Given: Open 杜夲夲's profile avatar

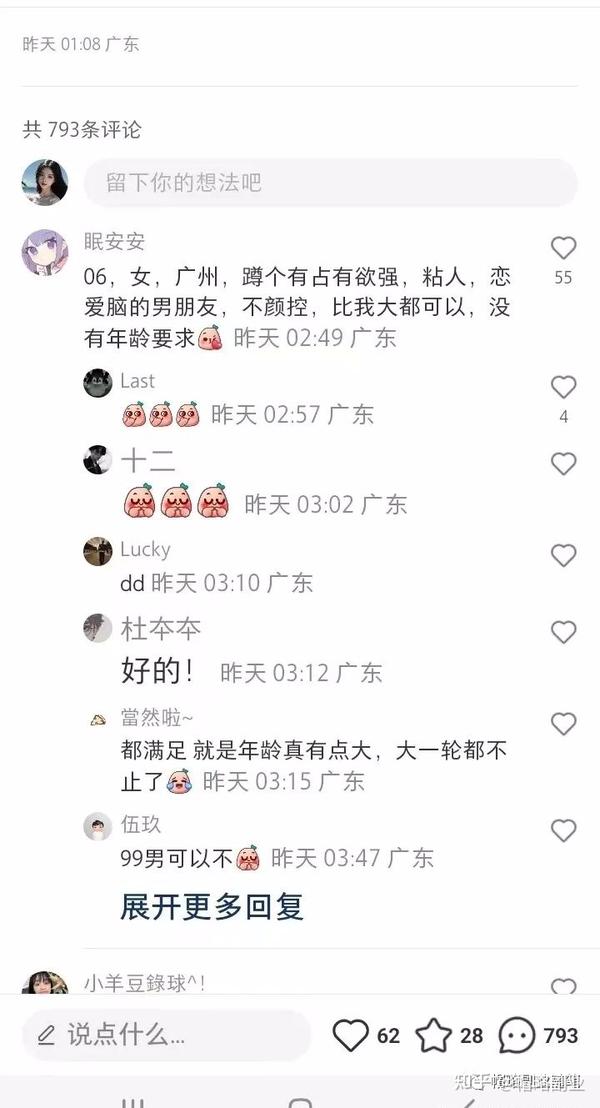Looking at the screenshot, I should click(98, 628).
